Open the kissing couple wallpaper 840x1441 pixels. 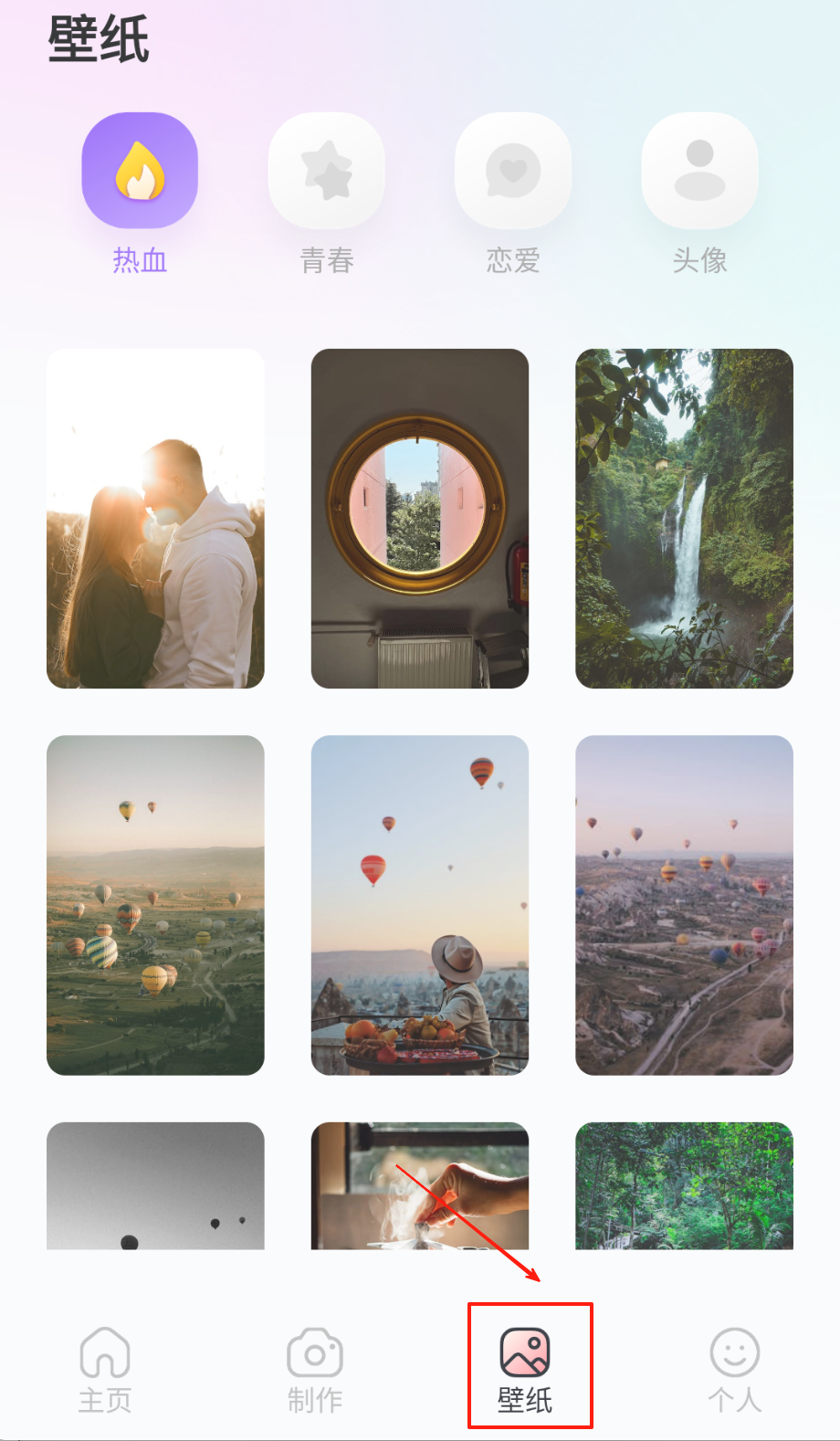(155, 519)
